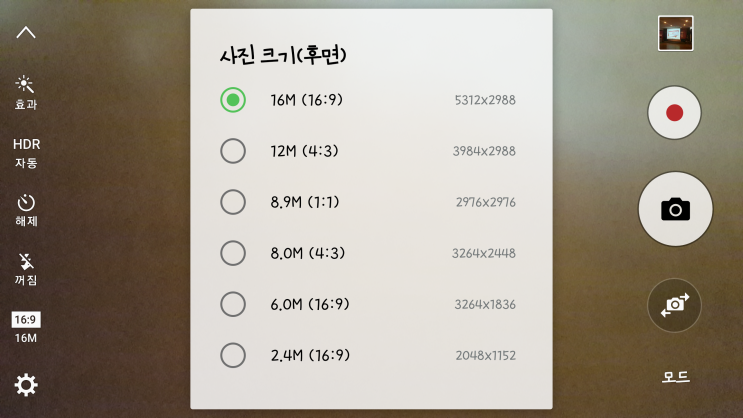This screenshot has height=418, width=743.
Task: Collapse the quick settings arrow
Action: click(x=26, y=33)
